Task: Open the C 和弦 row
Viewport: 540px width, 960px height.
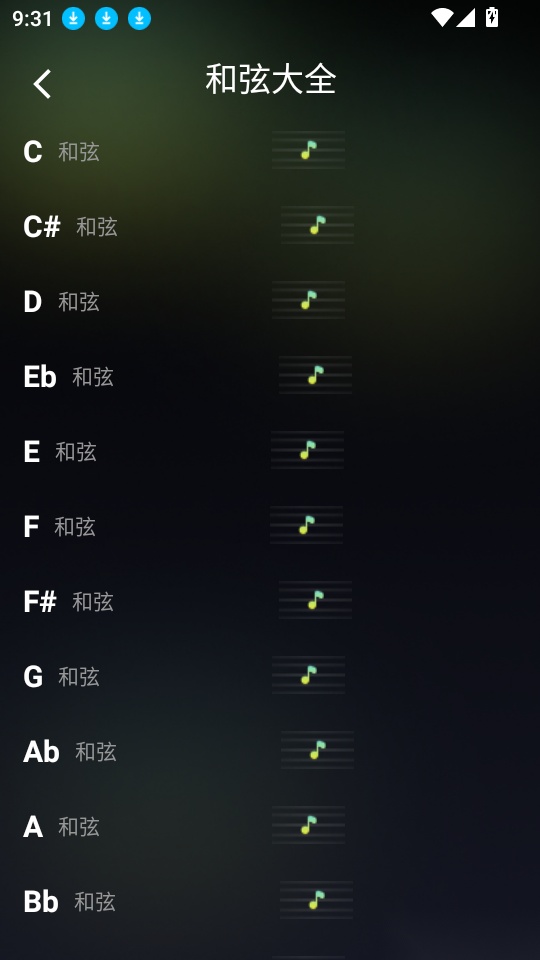Action: coord(270,151)
